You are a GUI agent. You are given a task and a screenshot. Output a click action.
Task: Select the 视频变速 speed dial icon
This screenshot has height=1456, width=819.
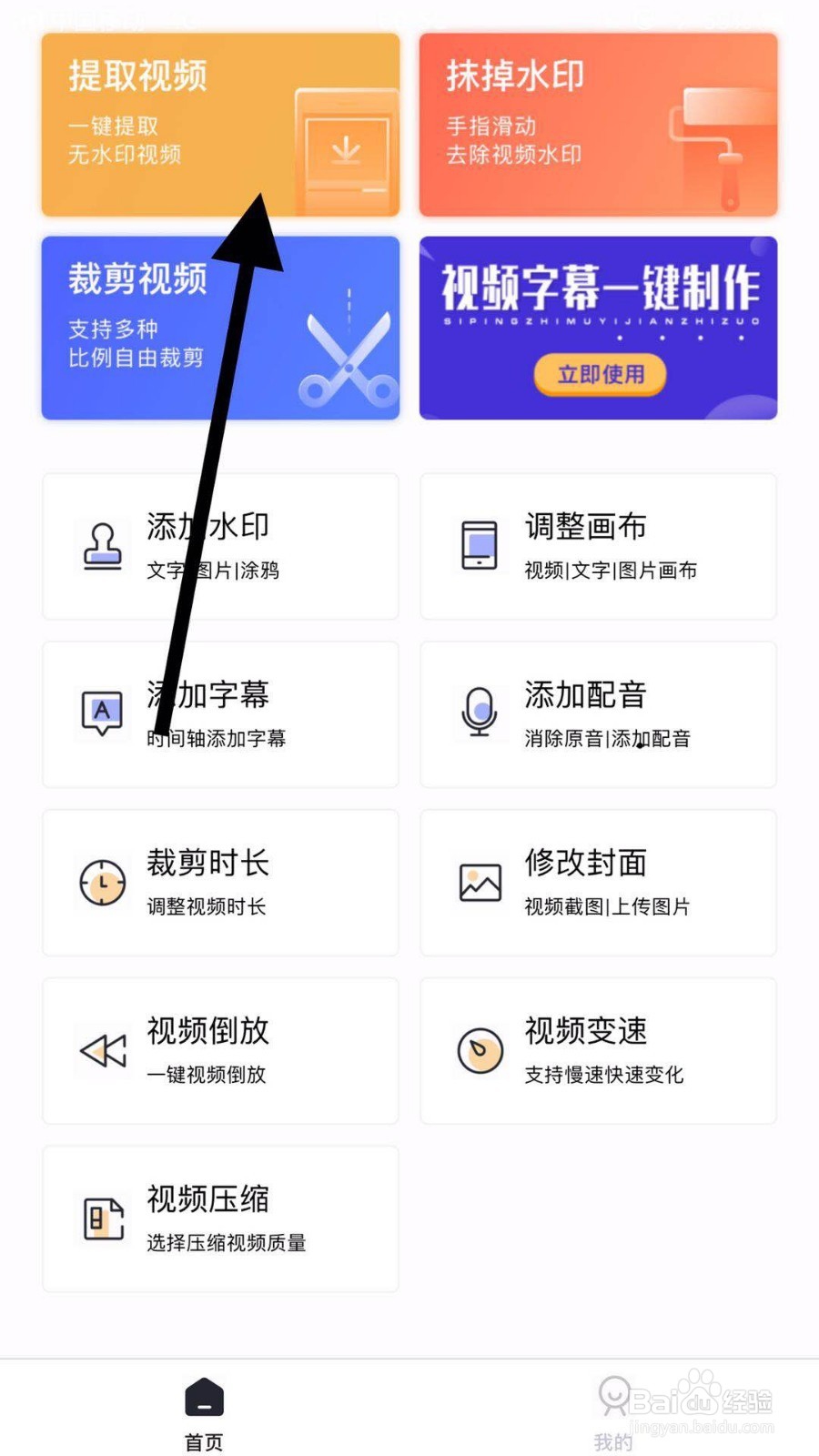tap(480, 1050)
